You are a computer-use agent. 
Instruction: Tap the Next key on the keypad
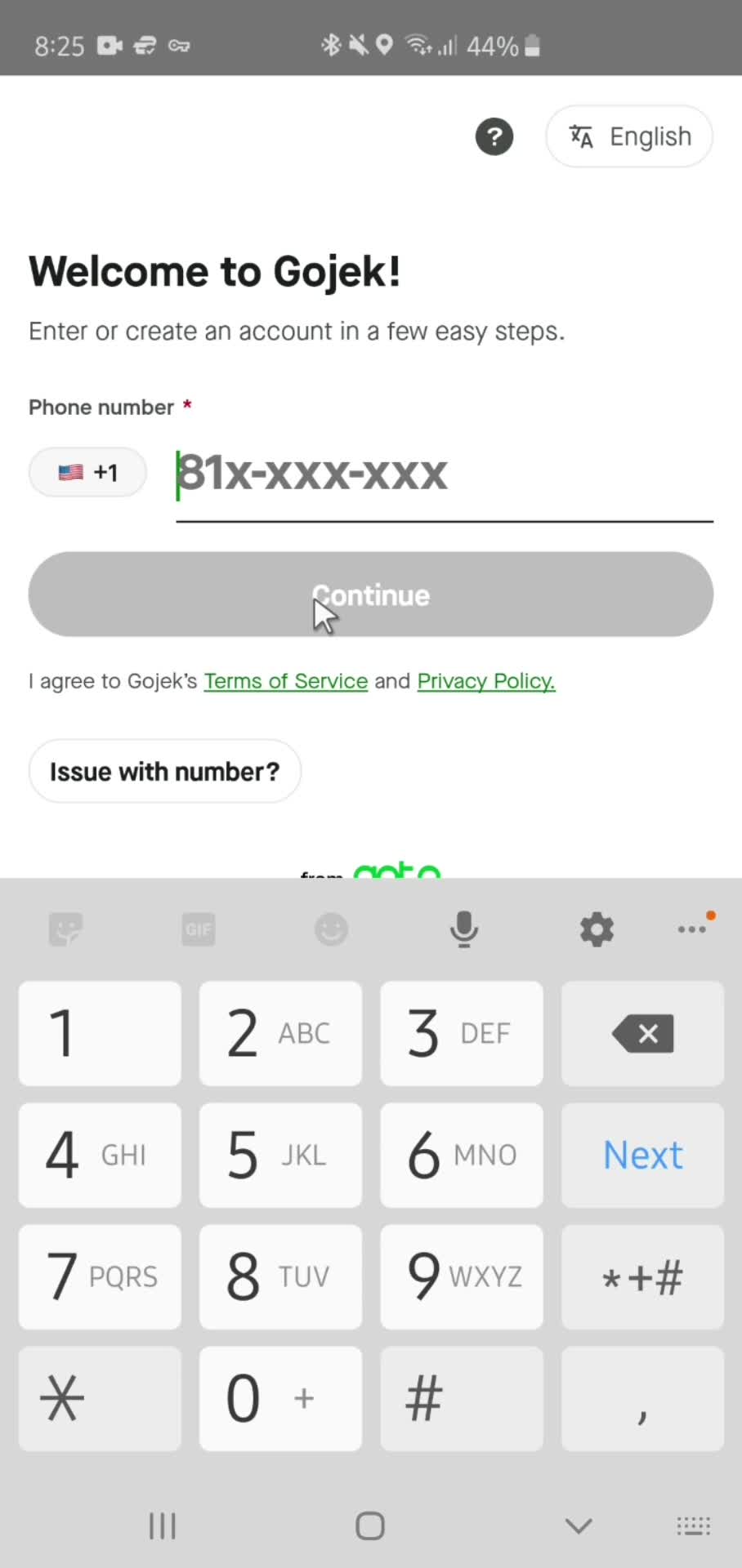click(x=642, y=1156)
